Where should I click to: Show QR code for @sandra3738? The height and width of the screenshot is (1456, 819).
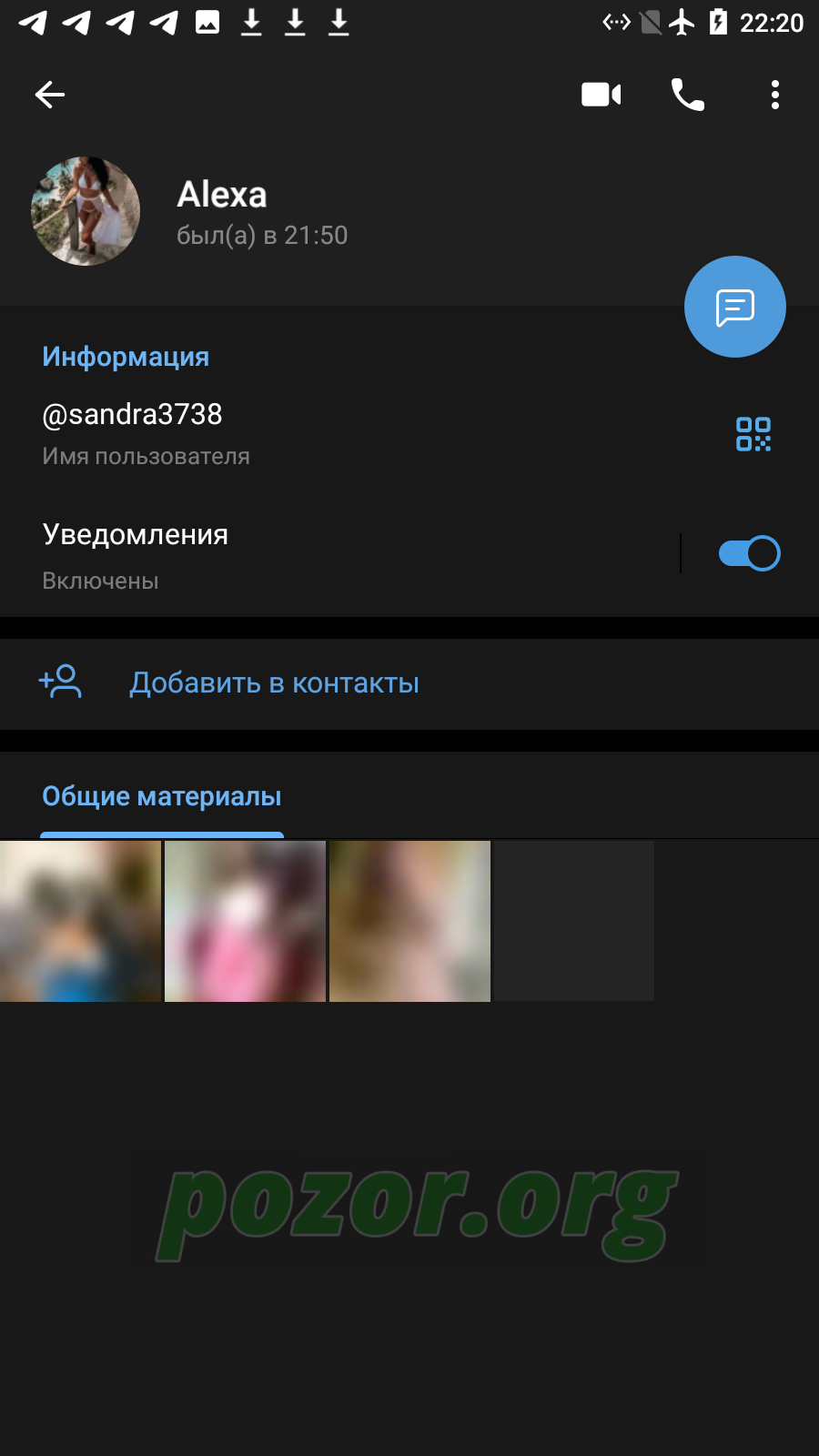tap(753, 434)
